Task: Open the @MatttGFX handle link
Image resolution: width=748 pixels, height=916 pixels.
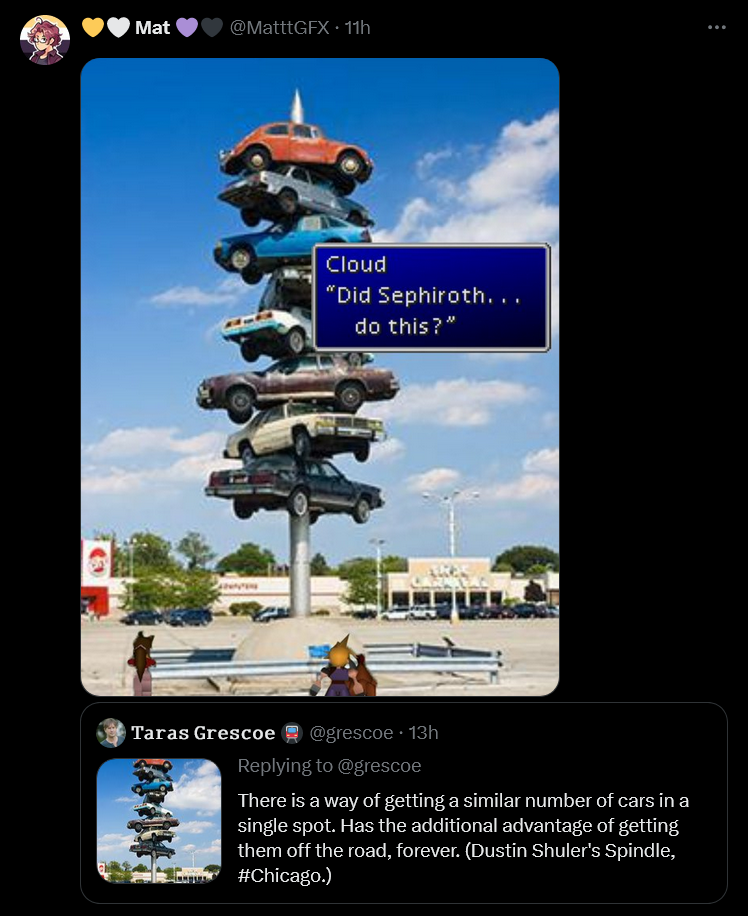Action: click(x=279, y=28)
